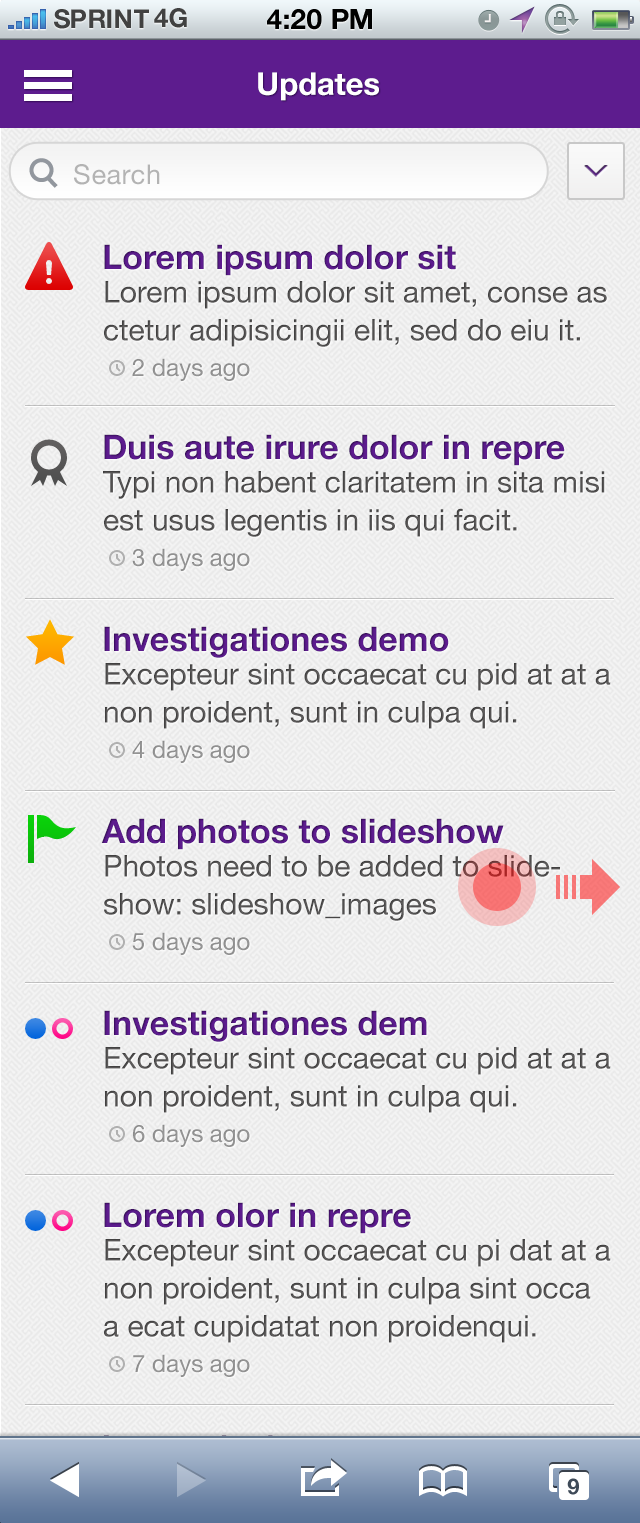Tap the Search field

tap(280, 174)
